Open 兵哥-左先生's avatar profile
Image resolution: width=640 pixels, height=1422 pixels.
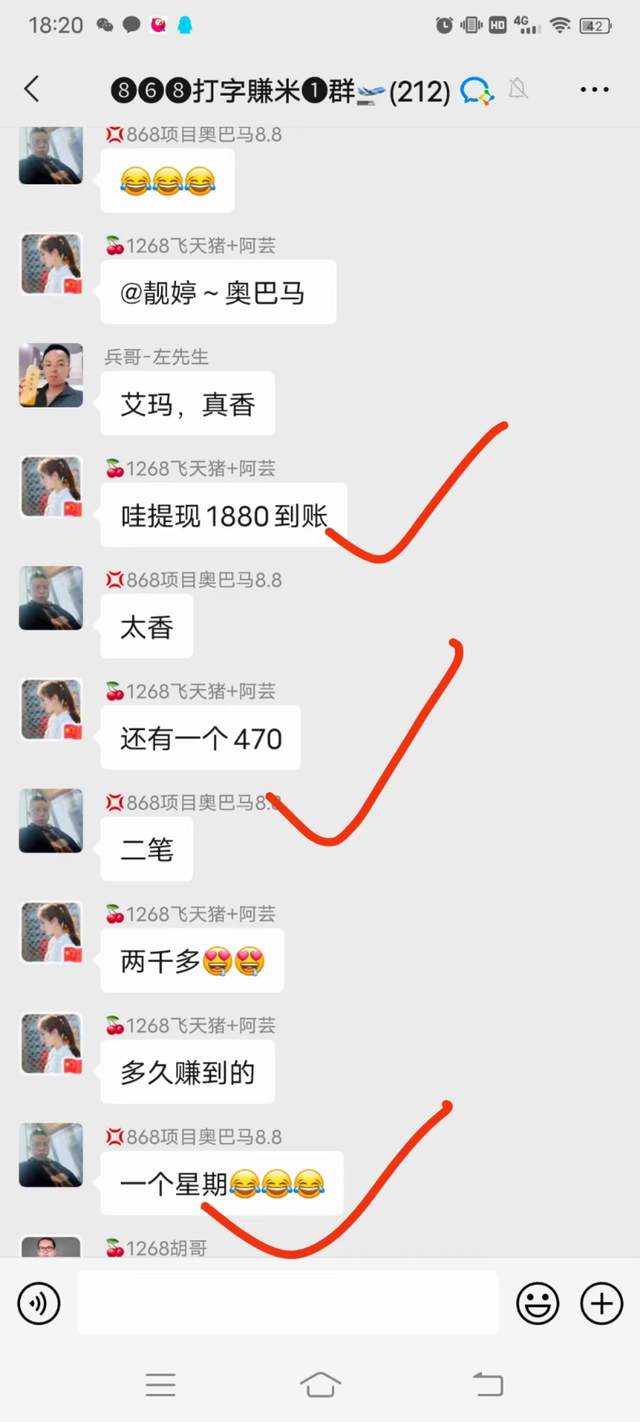51,375
